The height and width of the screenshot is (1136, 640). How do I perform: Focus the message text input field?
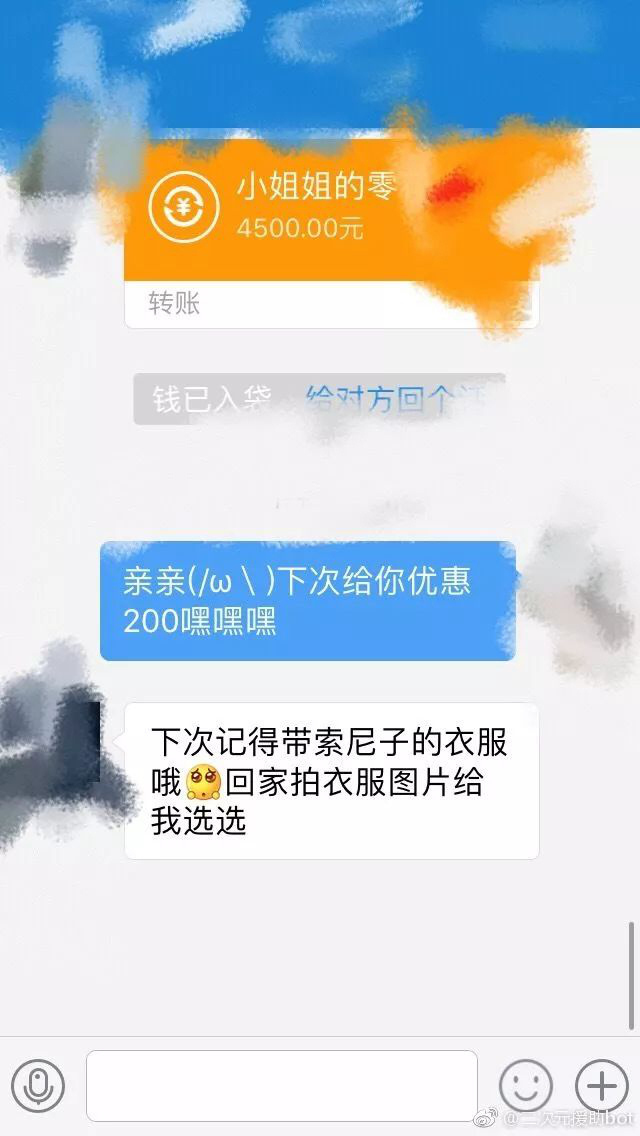pyautogui.click(x=281, y=1085)
